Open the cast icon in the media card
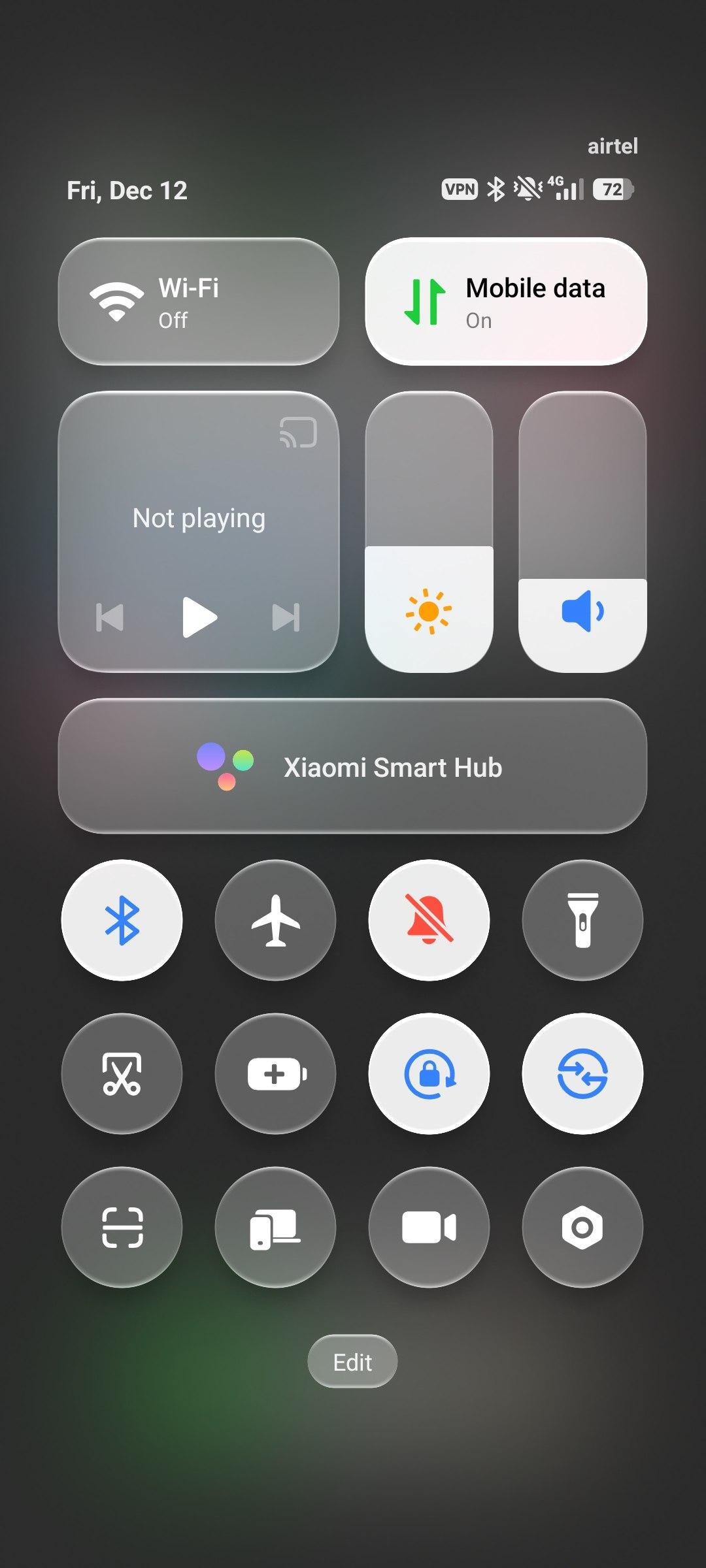Image resolution: width=706 pixels, height=1568 pixels. tap(298, 433)
